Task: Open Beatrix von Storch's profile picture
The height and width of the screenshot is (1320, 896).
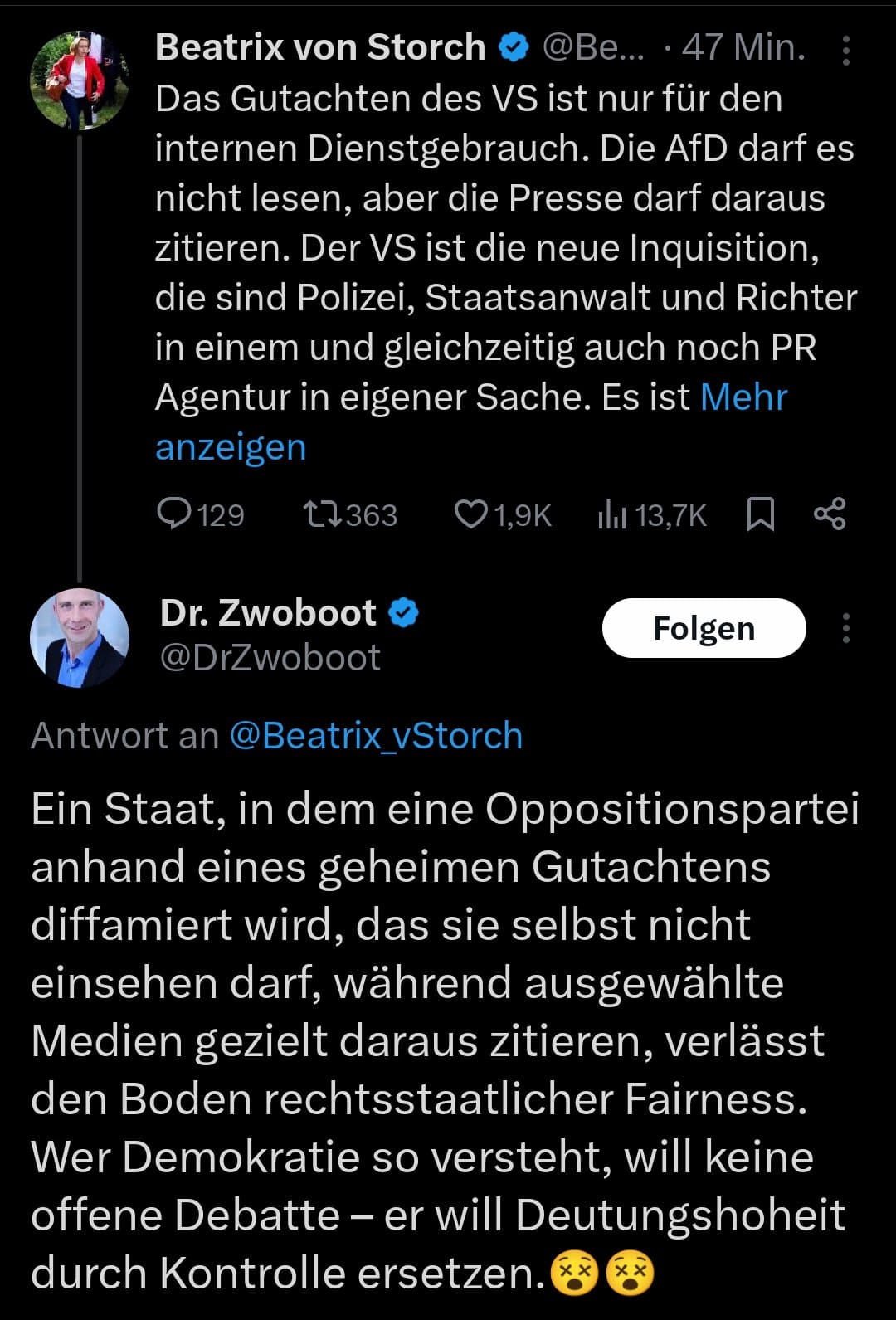Action: pyautogui.click(x=79, y=80)
